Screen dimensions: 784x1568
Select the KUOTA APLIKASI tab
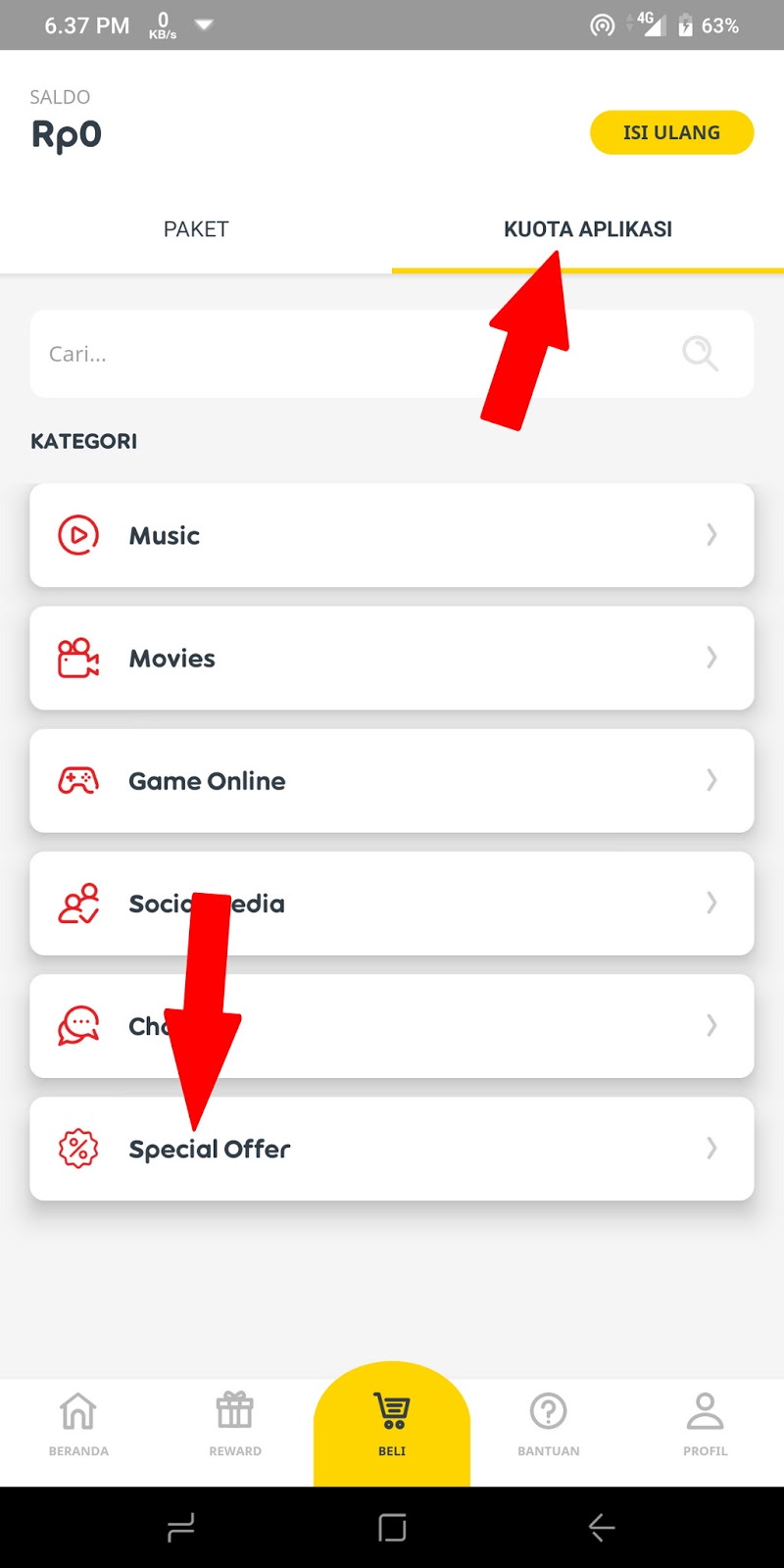pyautogui.click(x=588, y=229)
